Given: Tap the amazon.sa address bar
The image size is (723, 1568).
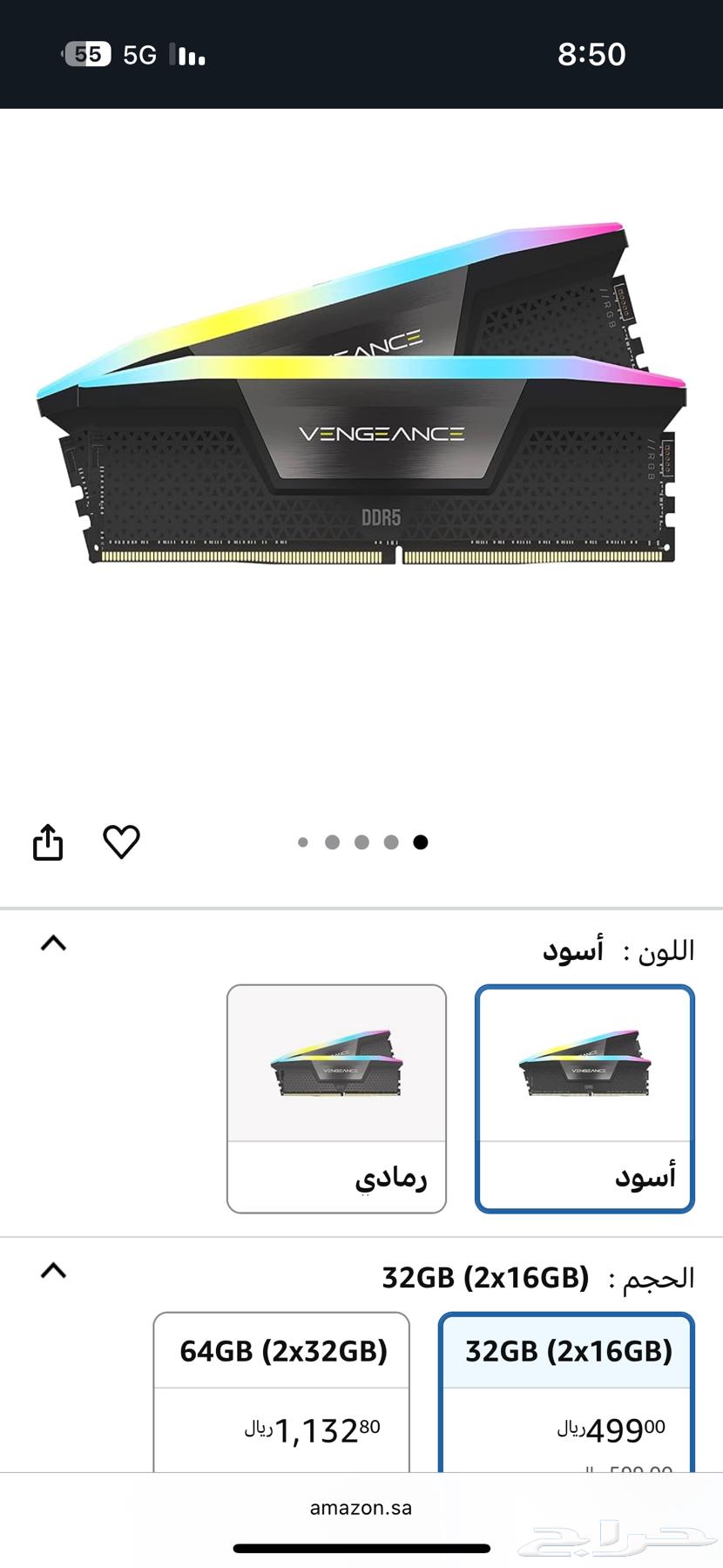Looking at the screenshot, I should tap(361, 1508).
